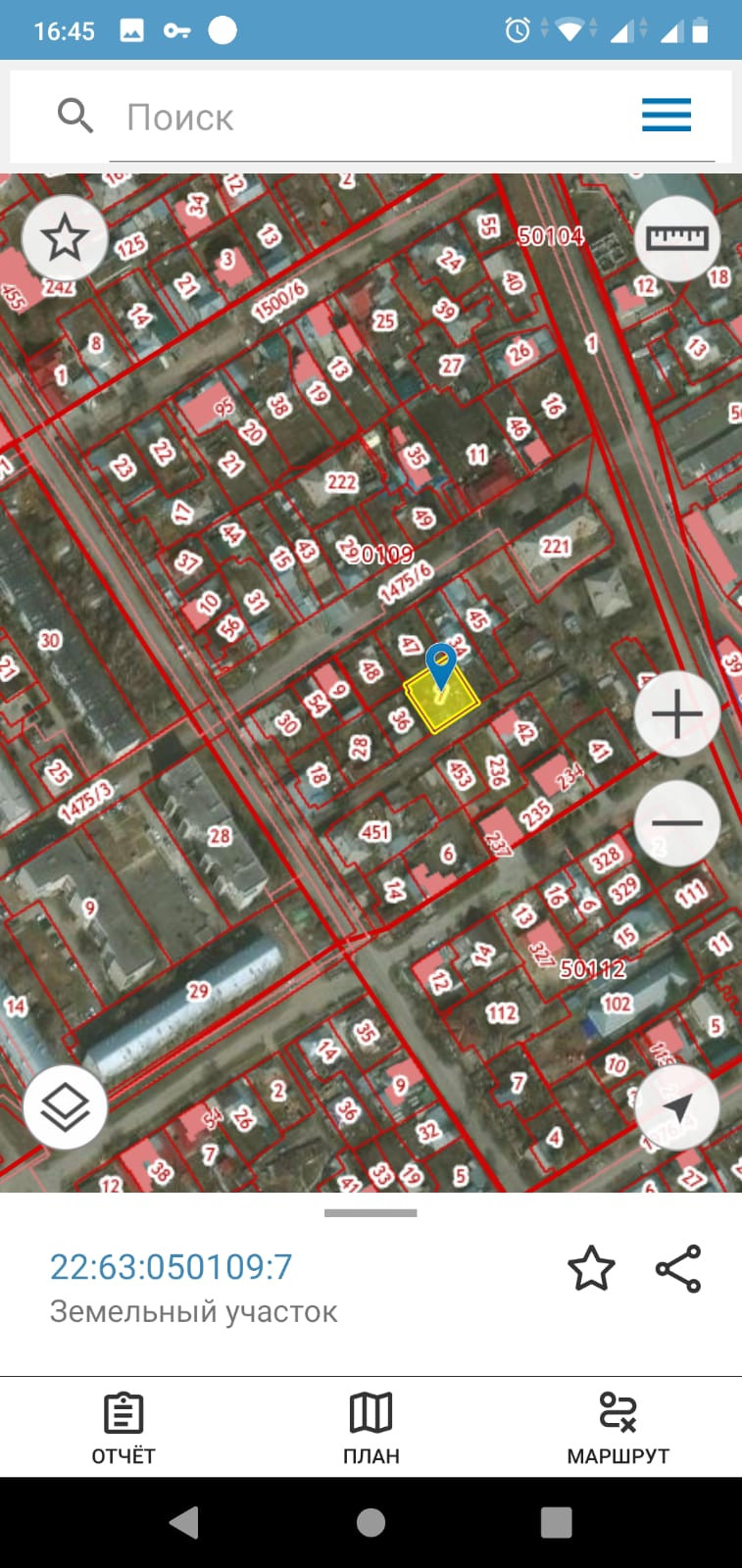Open the map layers selector
Viewport: 742px width, 1568px height.
tap(65, 1106)
